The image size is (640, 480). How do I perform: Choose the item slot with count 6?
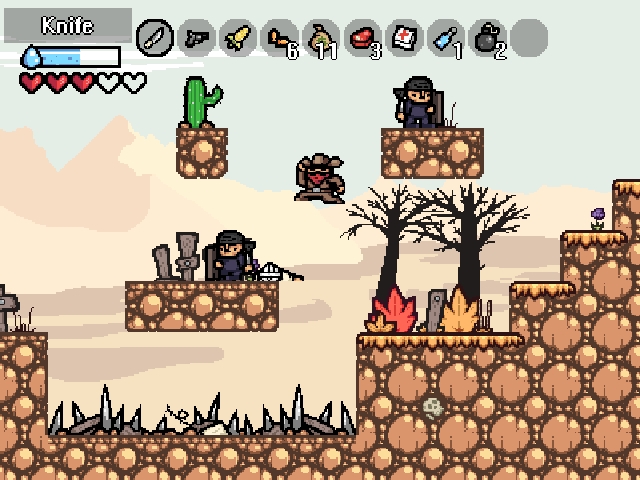point(279,38)
